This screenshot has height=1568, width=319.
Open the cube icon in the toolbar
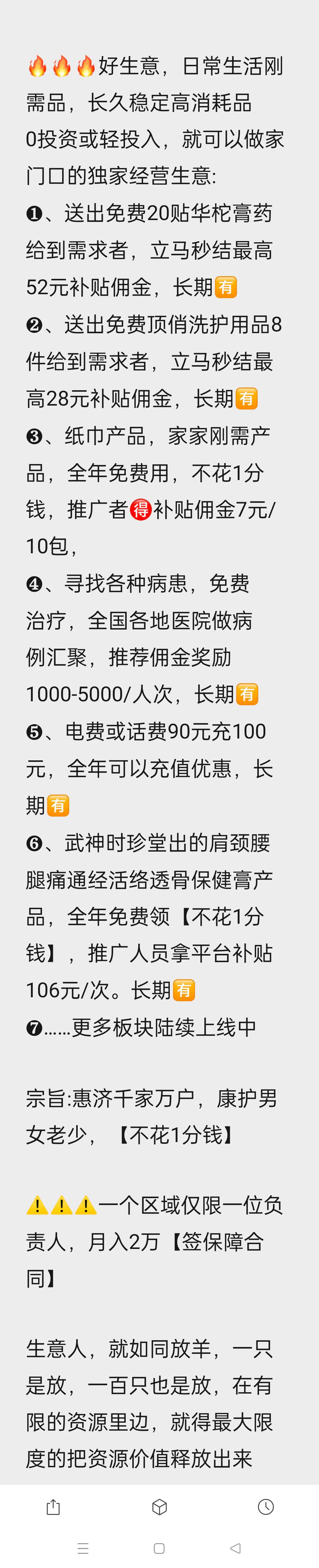[x=159, y=1507]
